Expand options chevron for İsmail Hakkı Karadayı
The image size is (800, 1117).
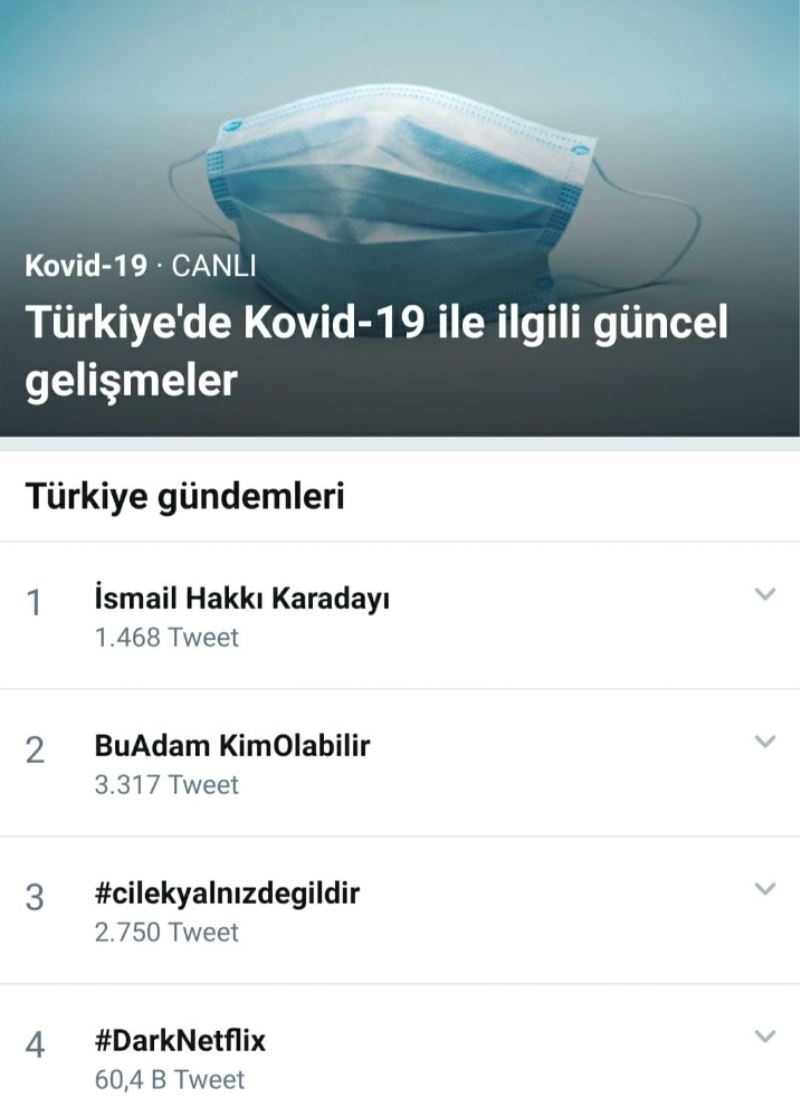pos(764,595)
